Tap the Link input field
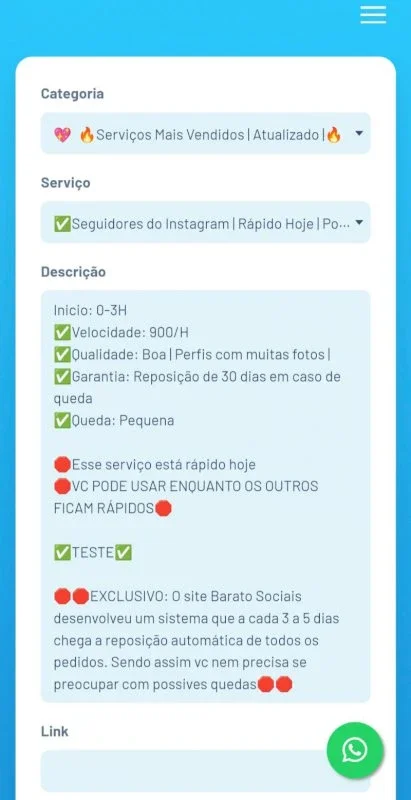The width and height of the screenshot is (411, 800). [206, 770]
